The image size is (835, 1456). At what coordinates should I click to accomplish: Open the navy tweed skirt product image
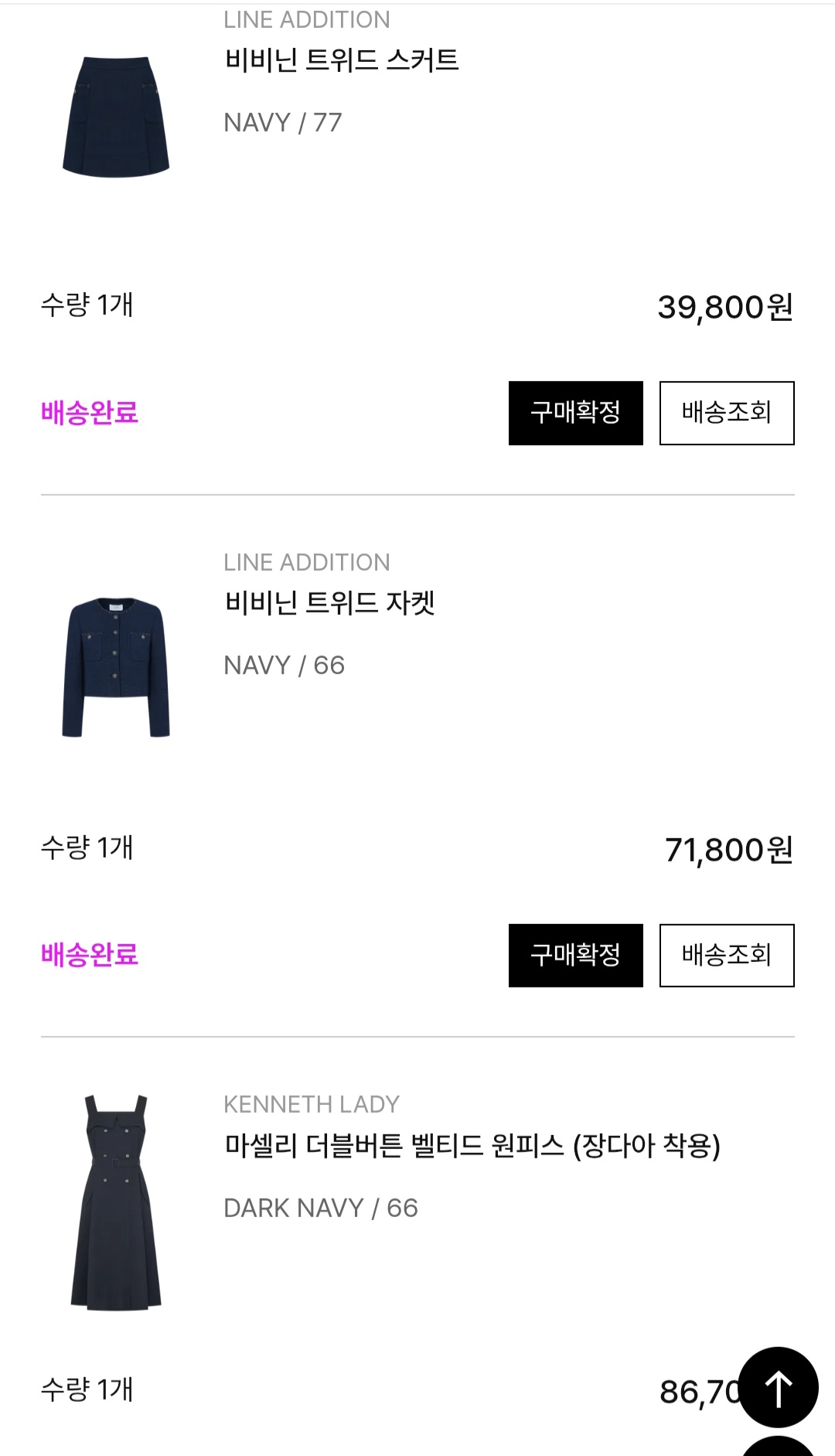click(116, 116)
